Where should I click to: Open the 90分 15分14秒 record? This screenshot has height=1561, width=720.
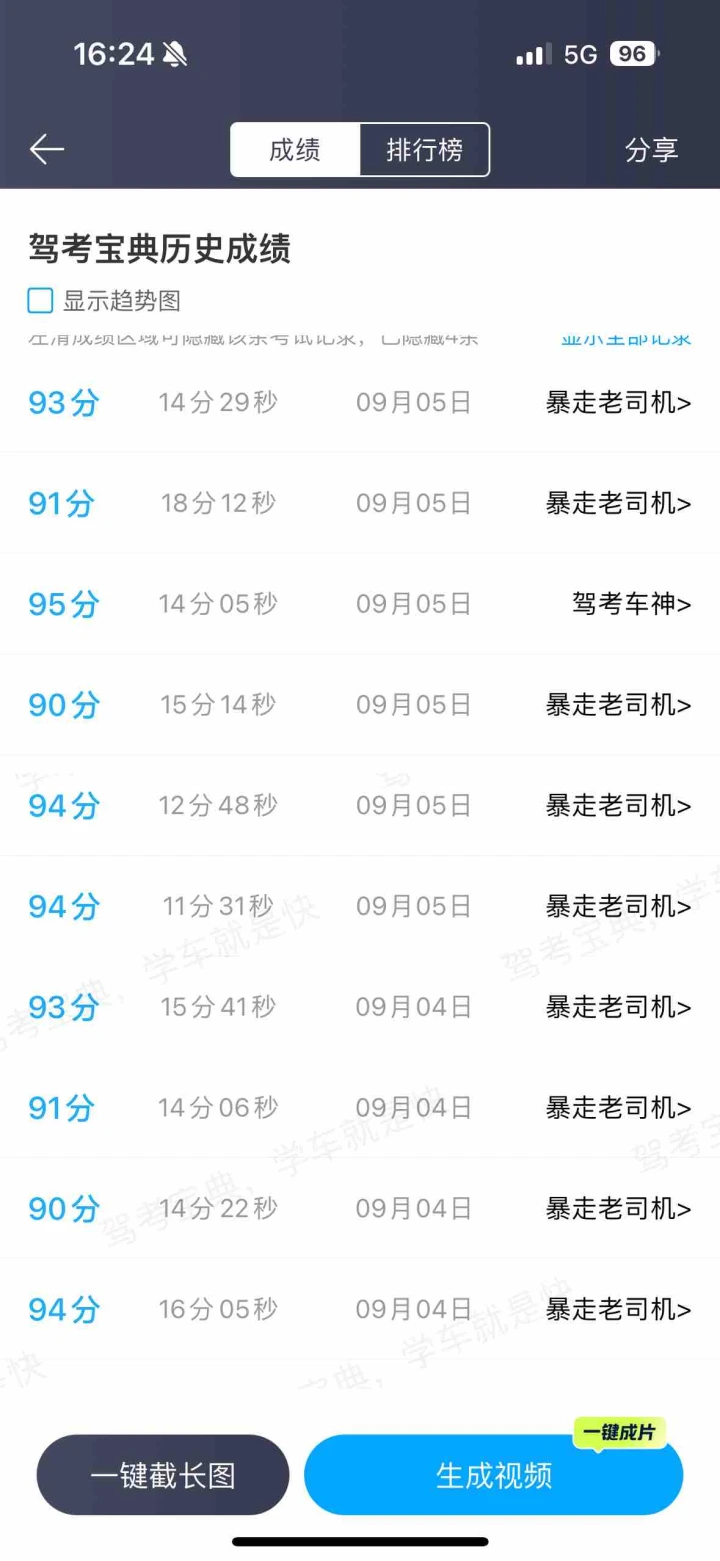pyautogui.click(x=360, y=705)
